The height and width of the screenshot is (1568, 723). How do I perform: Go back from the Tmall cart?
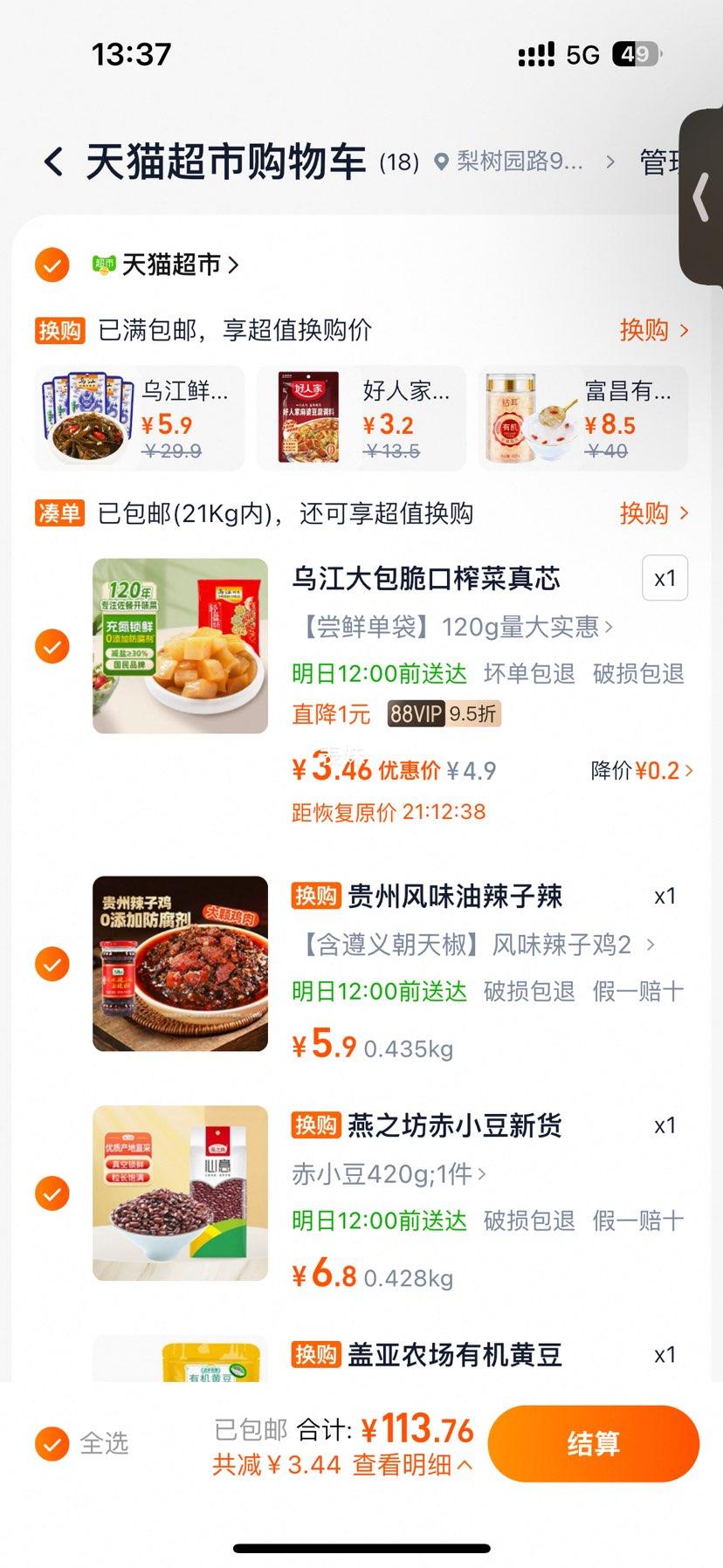tap(54, 162)
